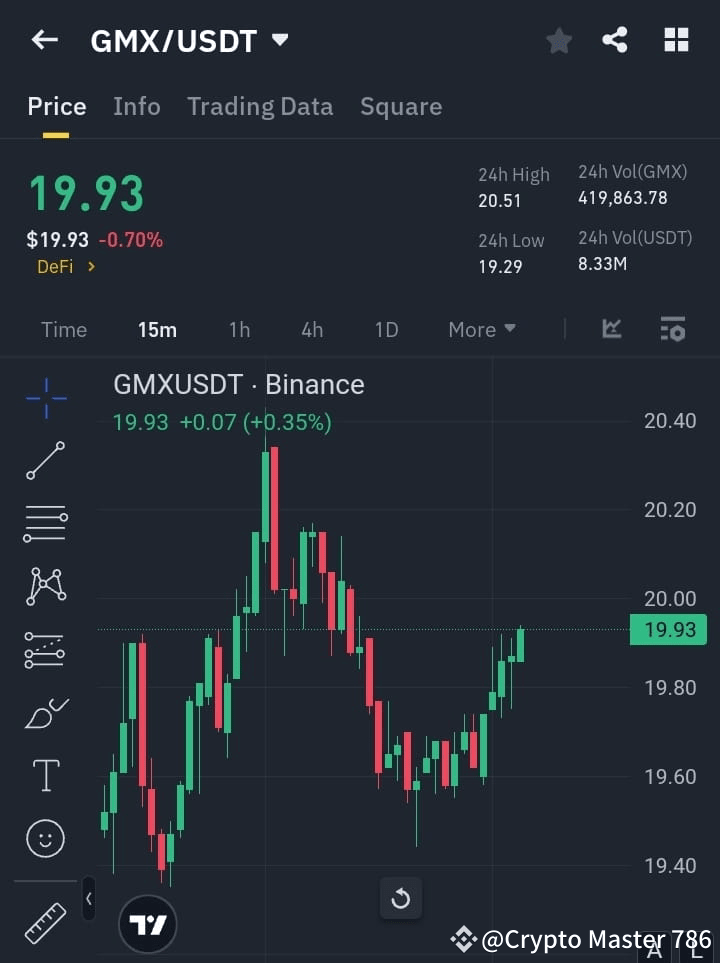Click the chart style line icon
The height and width of the screenshot is (963, 720).
click(610, 329)
